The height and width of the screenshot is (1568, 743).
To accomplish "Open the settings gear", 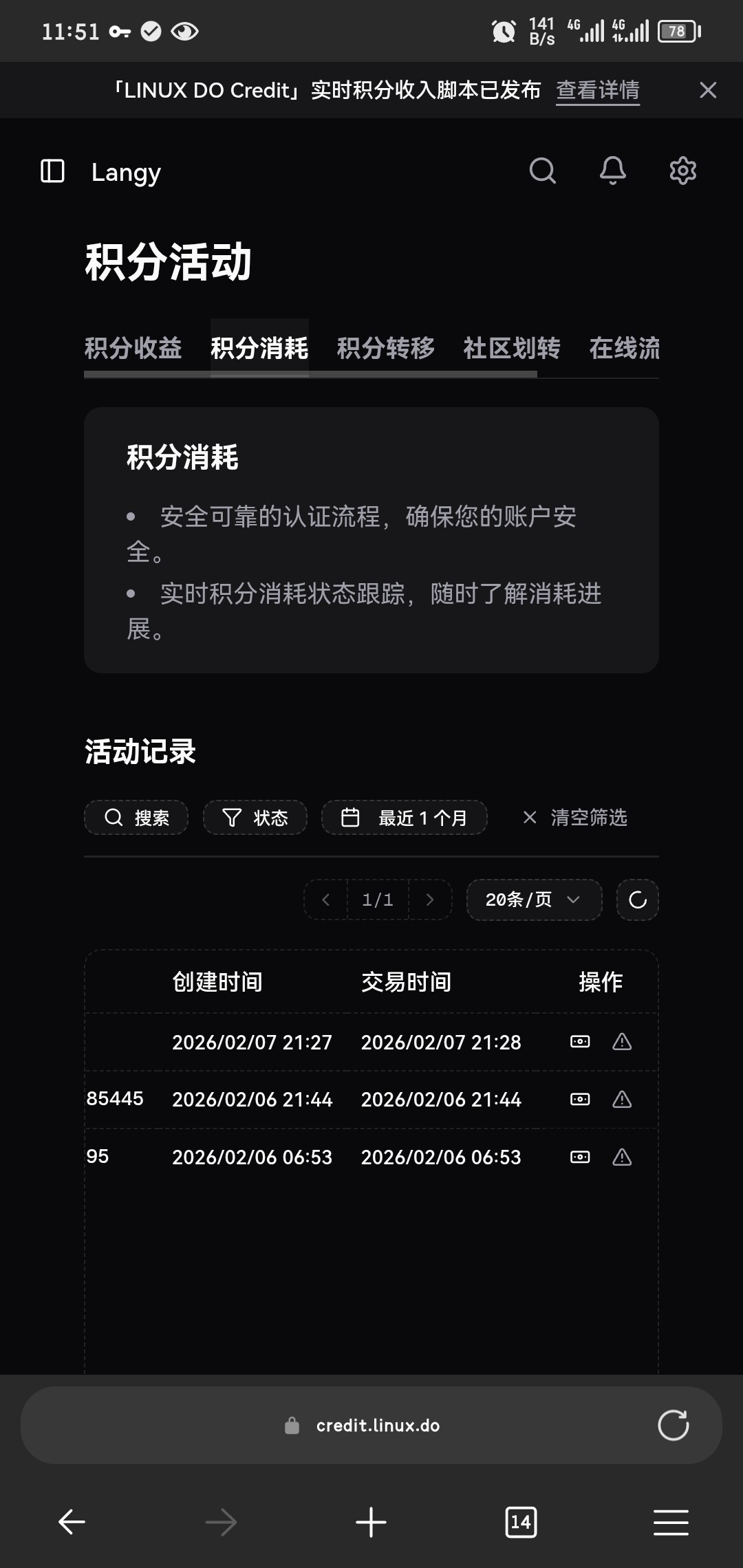I will click(x=682, y=171).
